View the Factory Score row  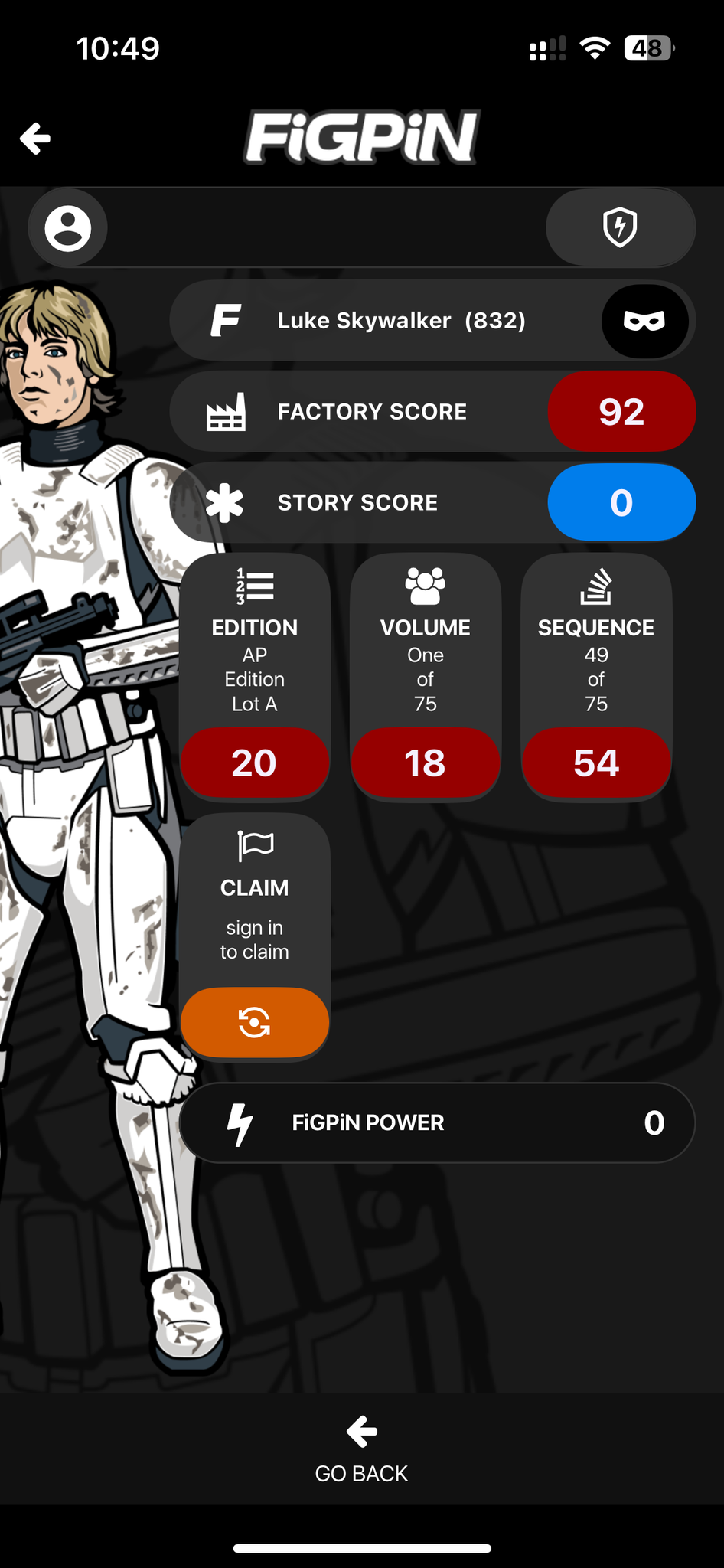432,412
